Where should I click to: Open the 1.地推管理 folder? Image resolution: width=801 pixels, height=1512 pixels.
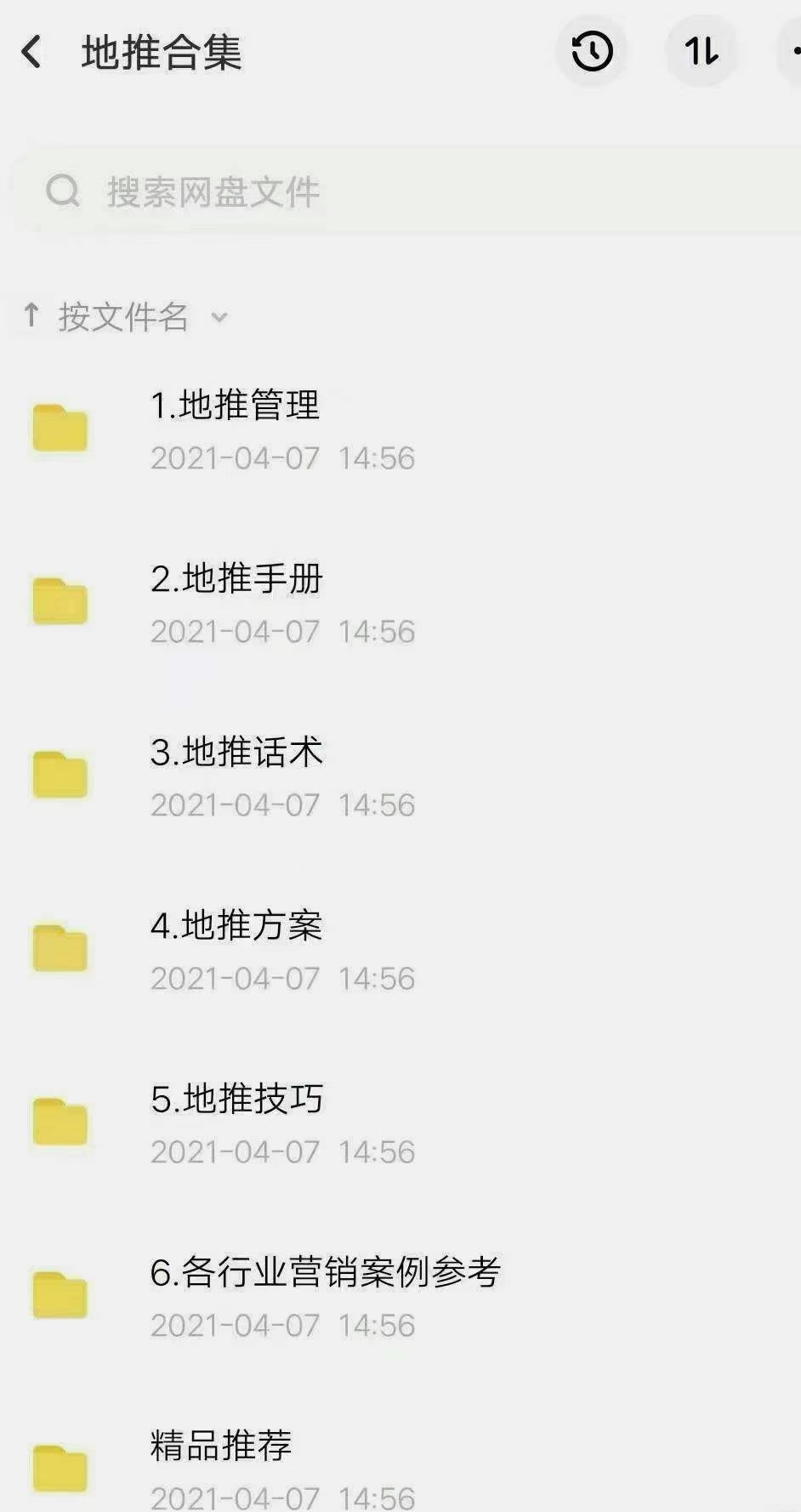pos(235,406)
